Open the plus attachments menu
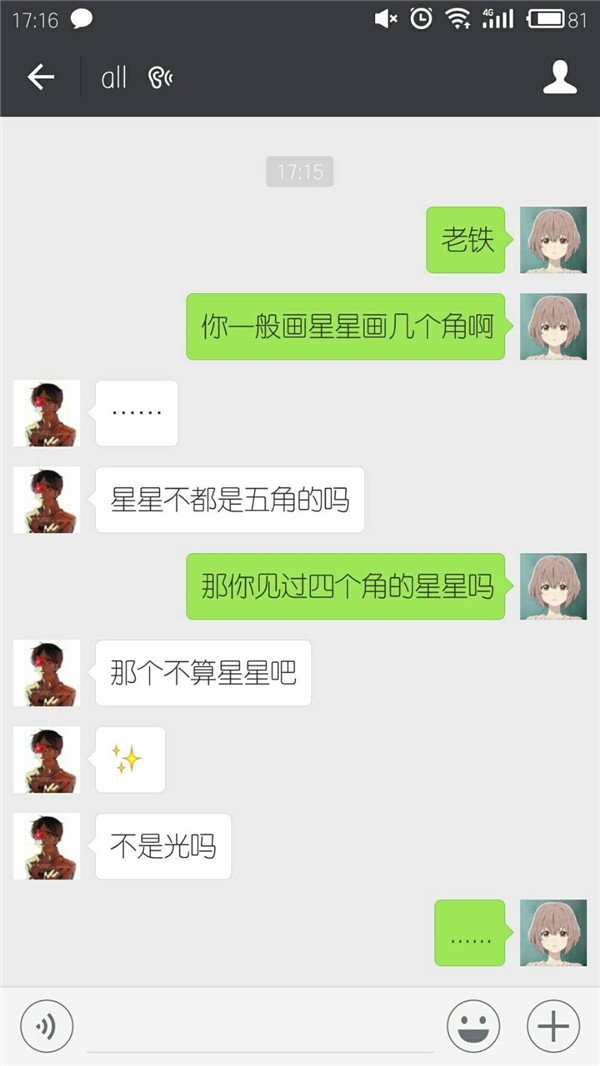 (553, 1026)
